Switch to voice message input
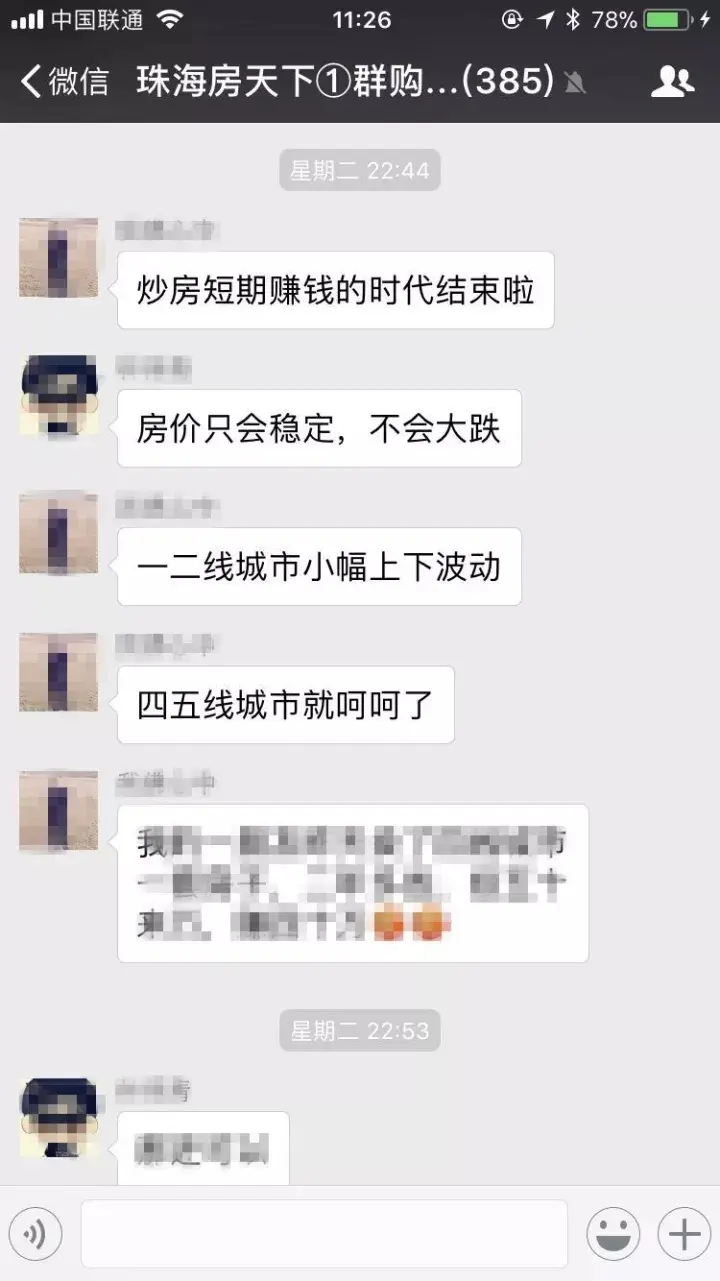 tap(35, 1235)
